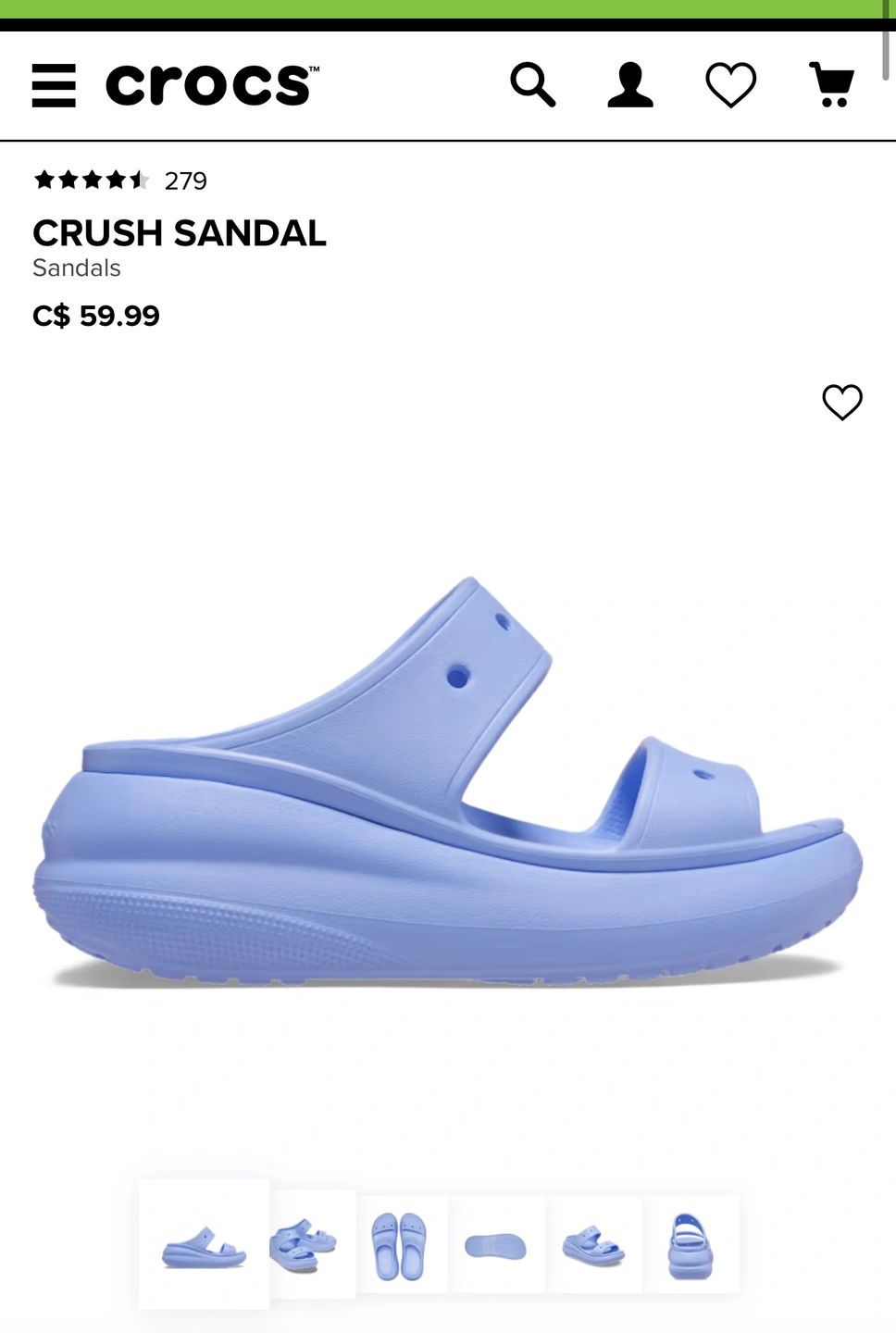896x1333 pixels.
Task: Show the stacked pair thumbnail view
Action: [305, 1245]
